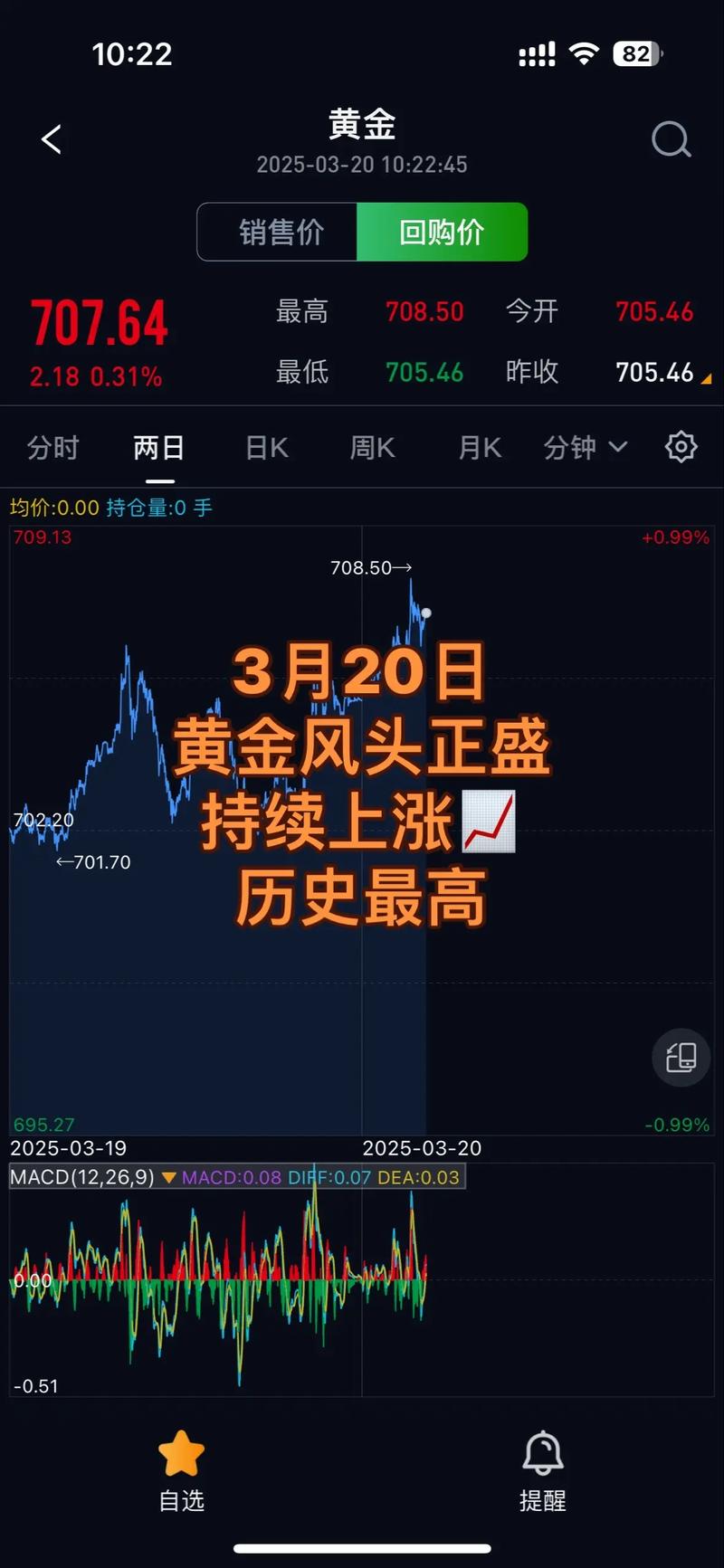This screenshot has height=1568, width=724.
Task: Show the 日K chart
Action: (267, 448)
